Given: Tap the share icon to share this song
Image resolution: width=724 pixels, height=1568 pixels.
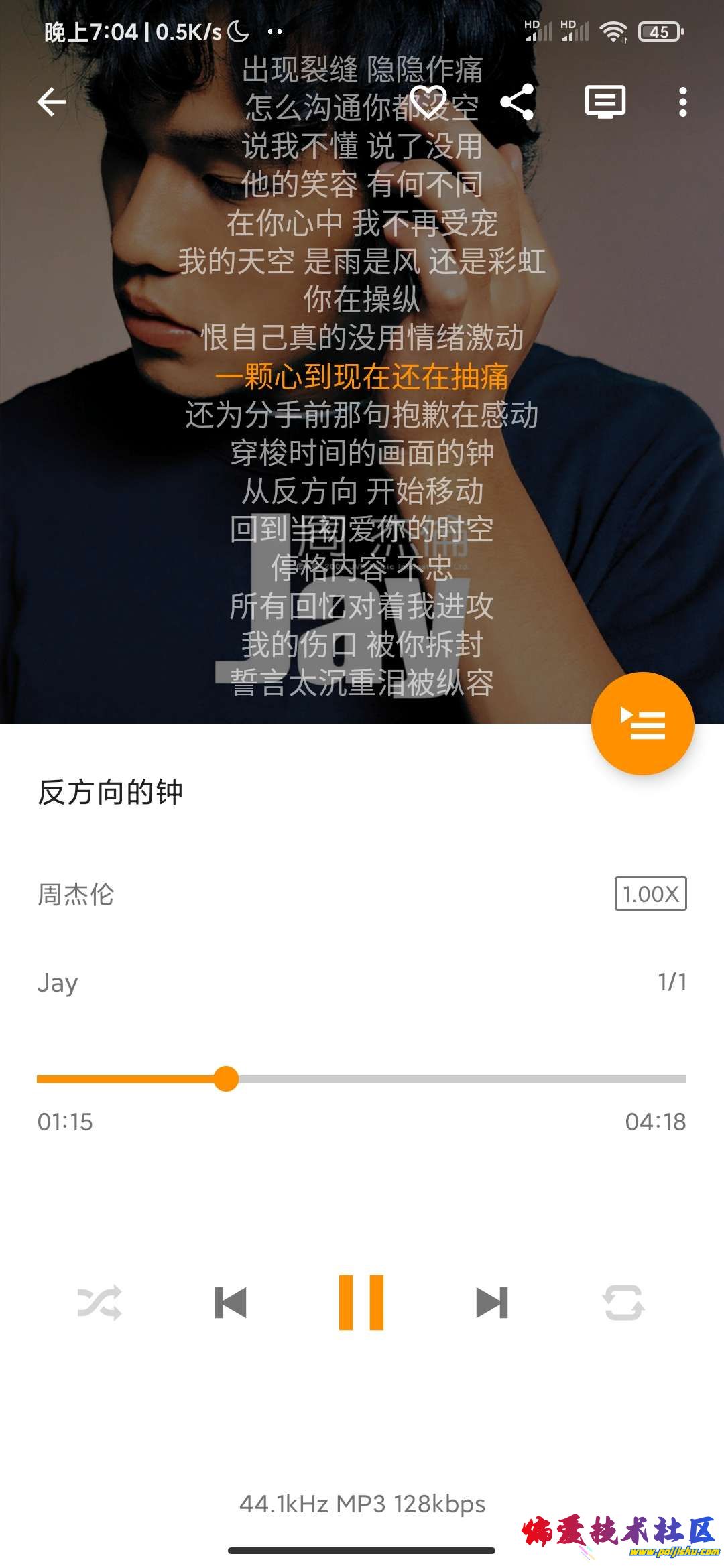Looking at the screenshot, I should (518, 102).
